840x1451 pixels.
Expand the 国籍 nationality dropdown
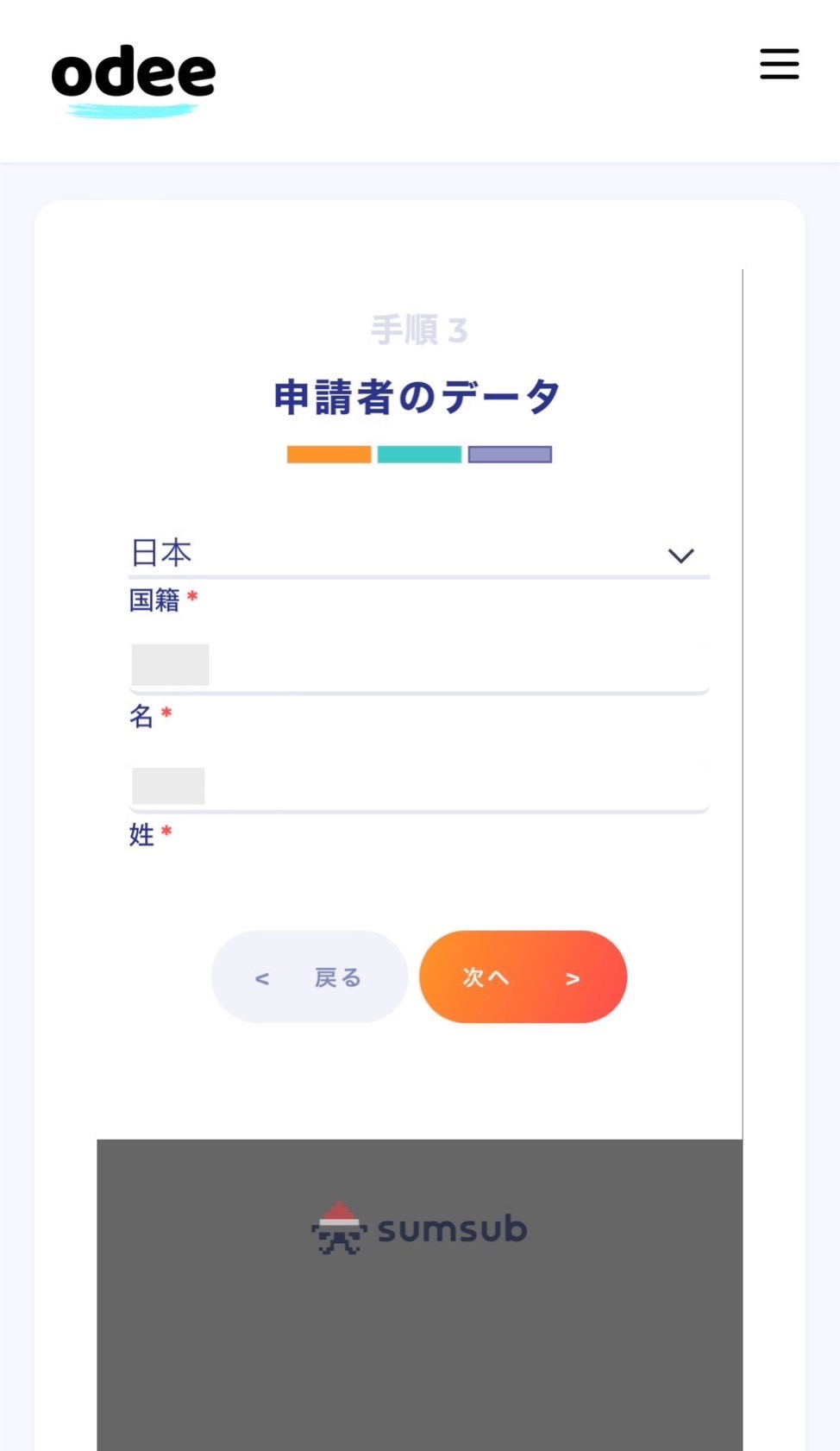[419, 554]
